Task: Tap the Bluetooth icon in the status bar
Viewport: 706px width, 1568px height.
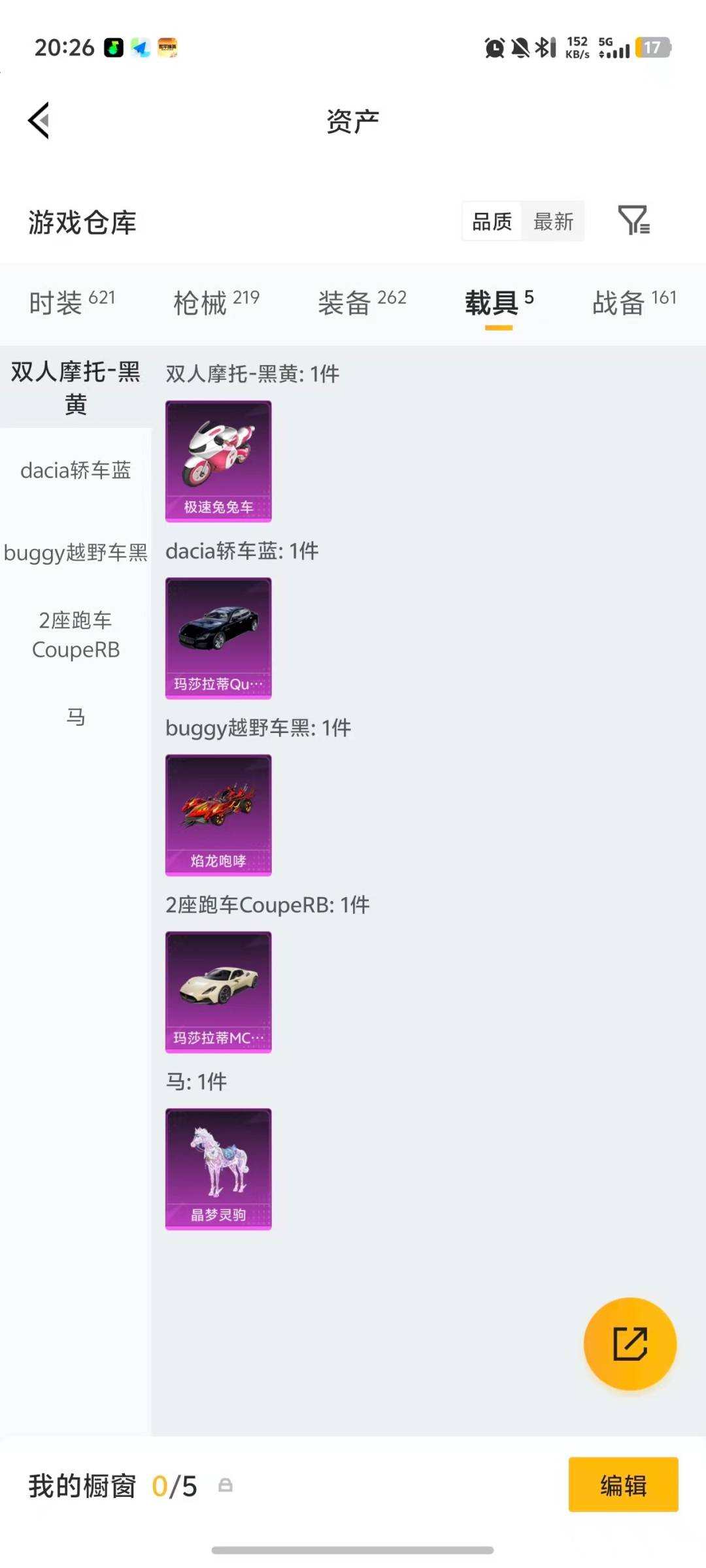Action: click(541, 47)
